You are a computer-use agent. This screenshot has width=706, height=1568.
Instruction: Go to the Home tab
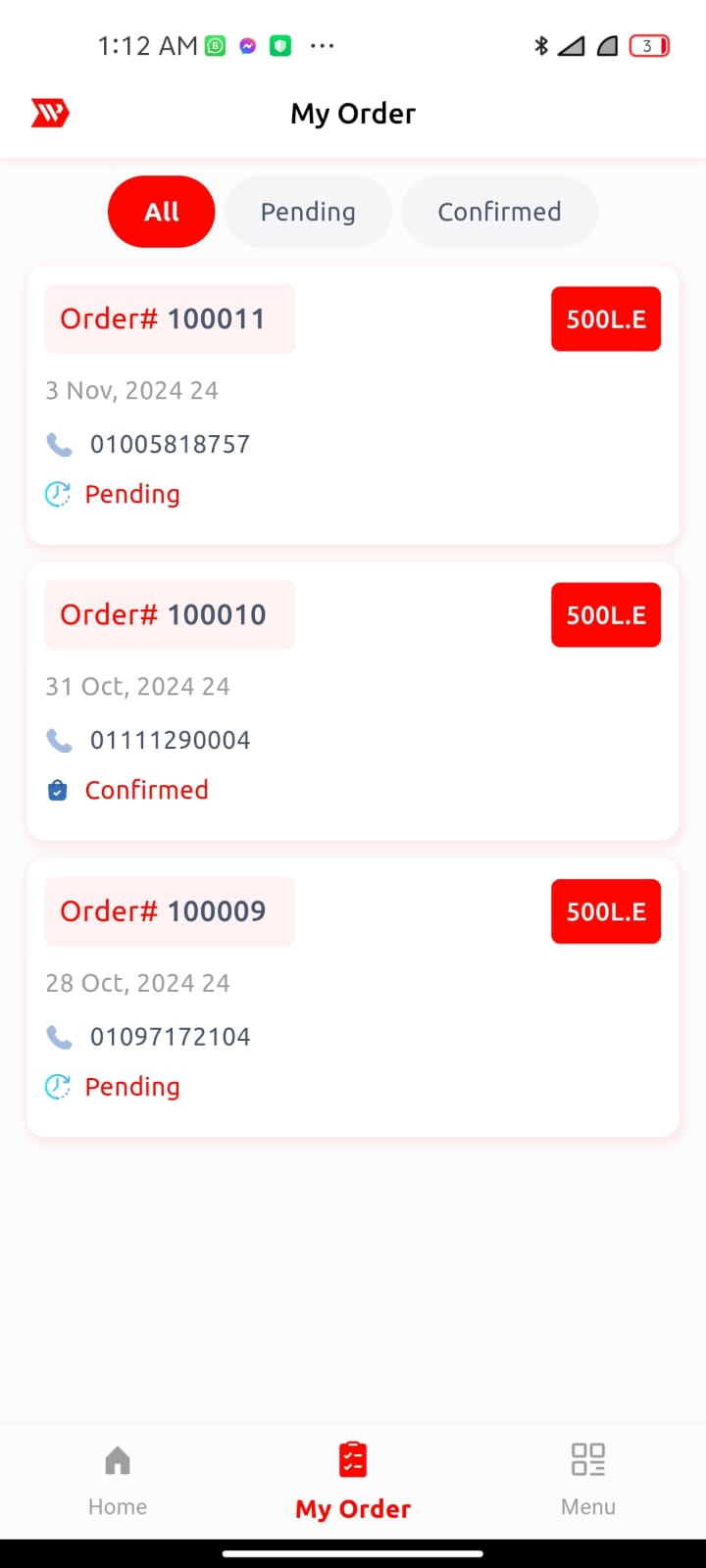[118, 1480]
